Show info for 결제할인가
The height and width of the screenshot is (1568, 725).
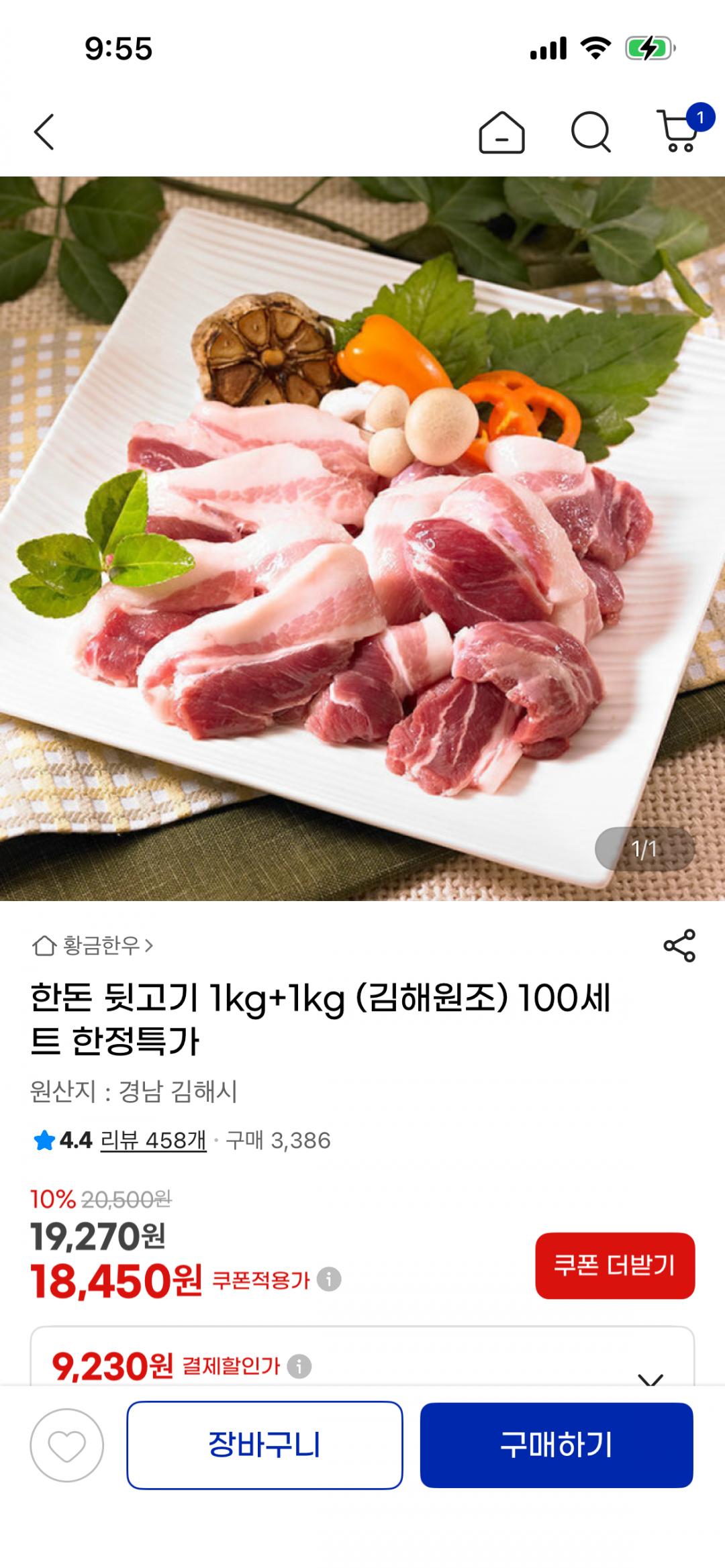[x=299, y=1366]
